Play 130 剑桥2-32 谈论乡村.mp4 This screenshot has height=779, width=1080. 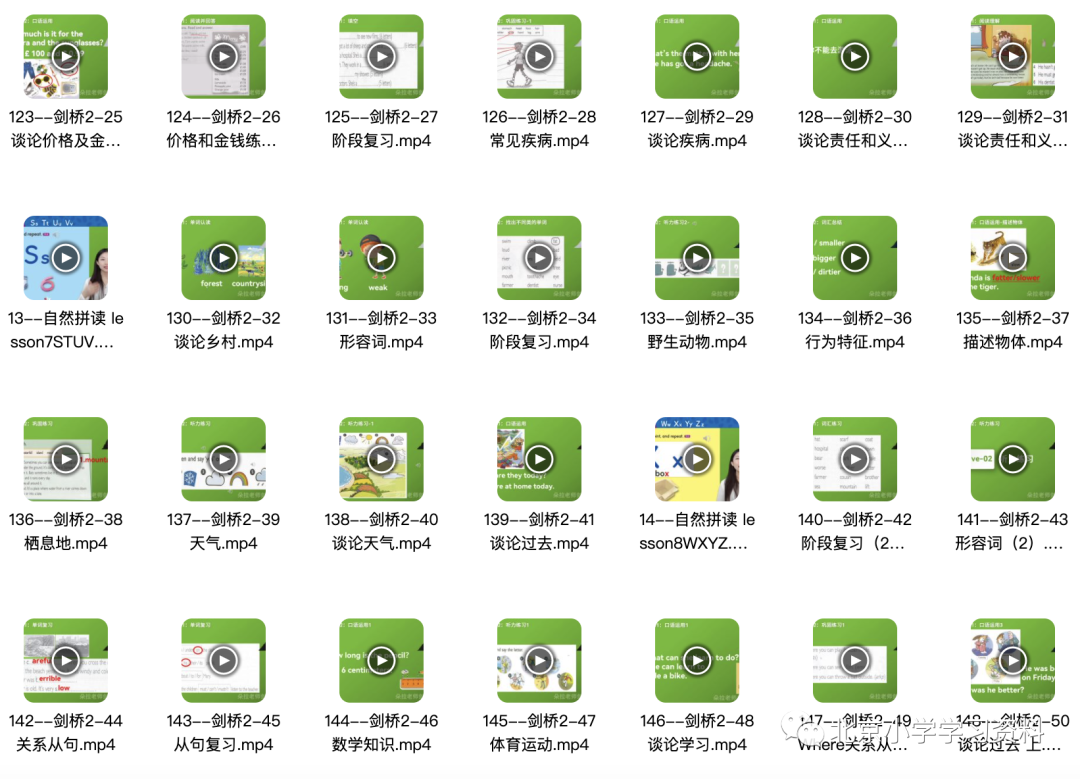[223, 259]
